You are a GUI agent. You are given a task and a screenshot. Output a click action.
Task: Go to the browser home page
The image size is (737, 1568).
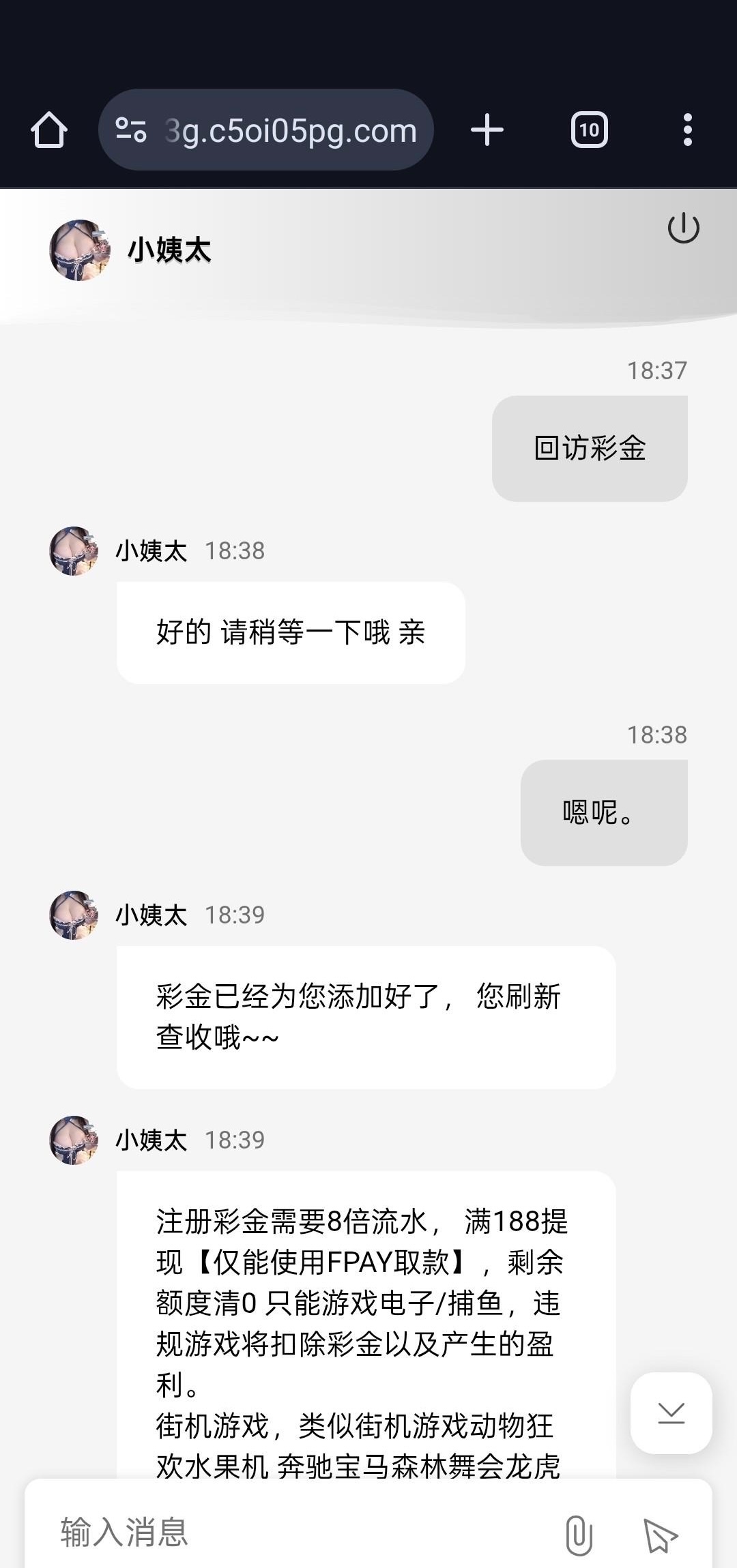point(49,130)
